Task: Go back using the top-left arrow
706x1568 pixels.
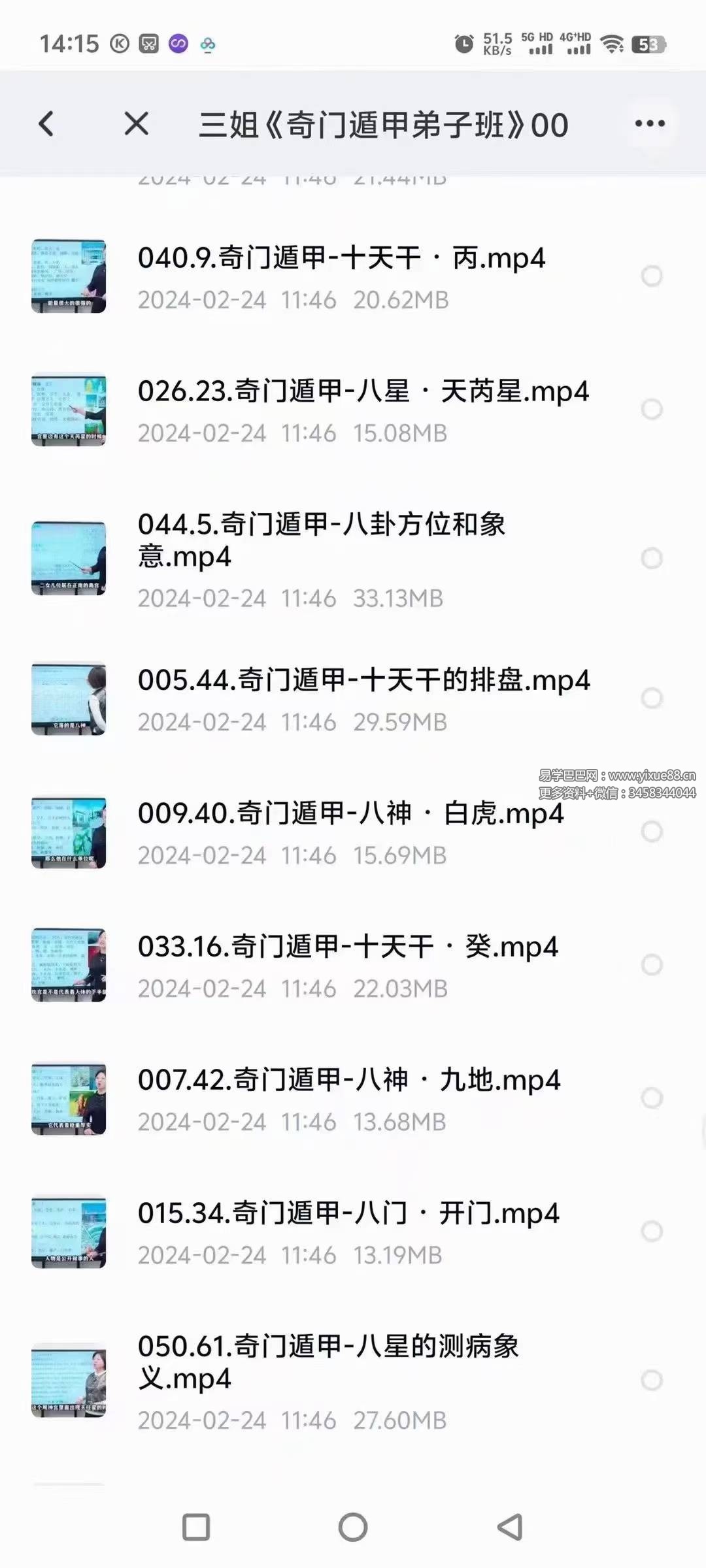Action: [46, 123]
